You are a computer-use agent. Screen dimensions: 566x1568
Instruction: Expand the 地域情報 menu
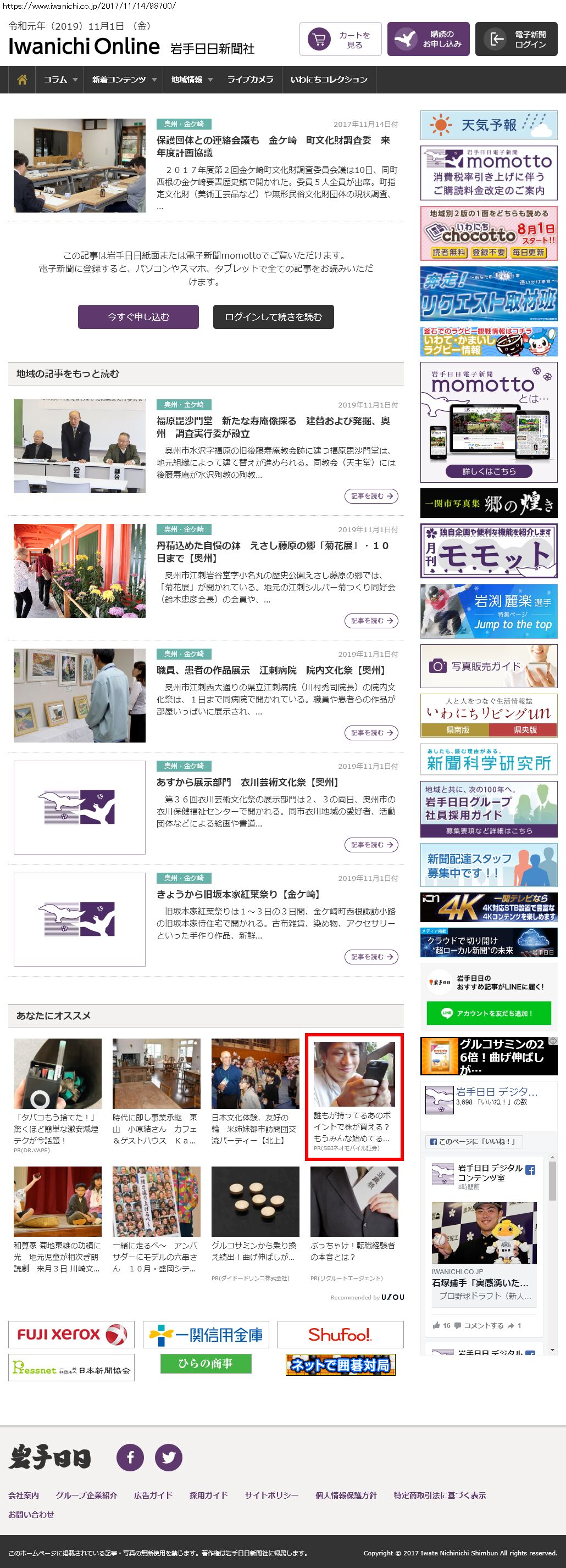click(x=191, y=80)
